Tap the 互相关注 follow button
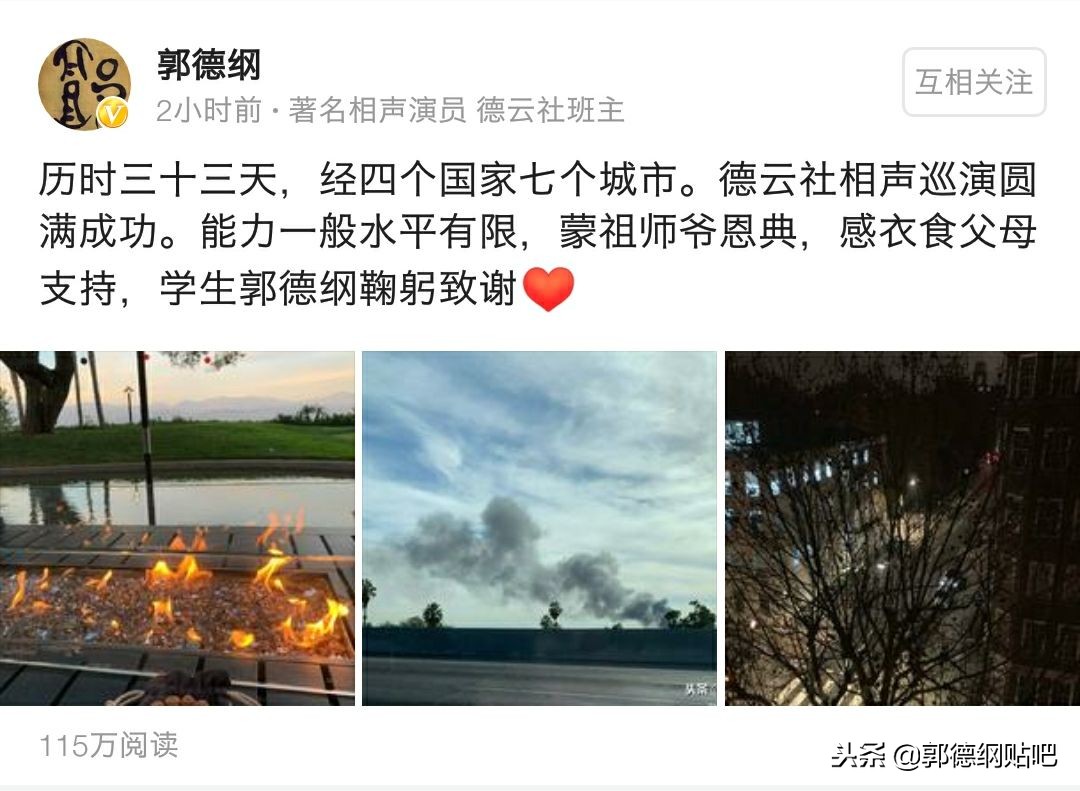The width and height of the screenshot is (1080, 791). pos(973,82)
